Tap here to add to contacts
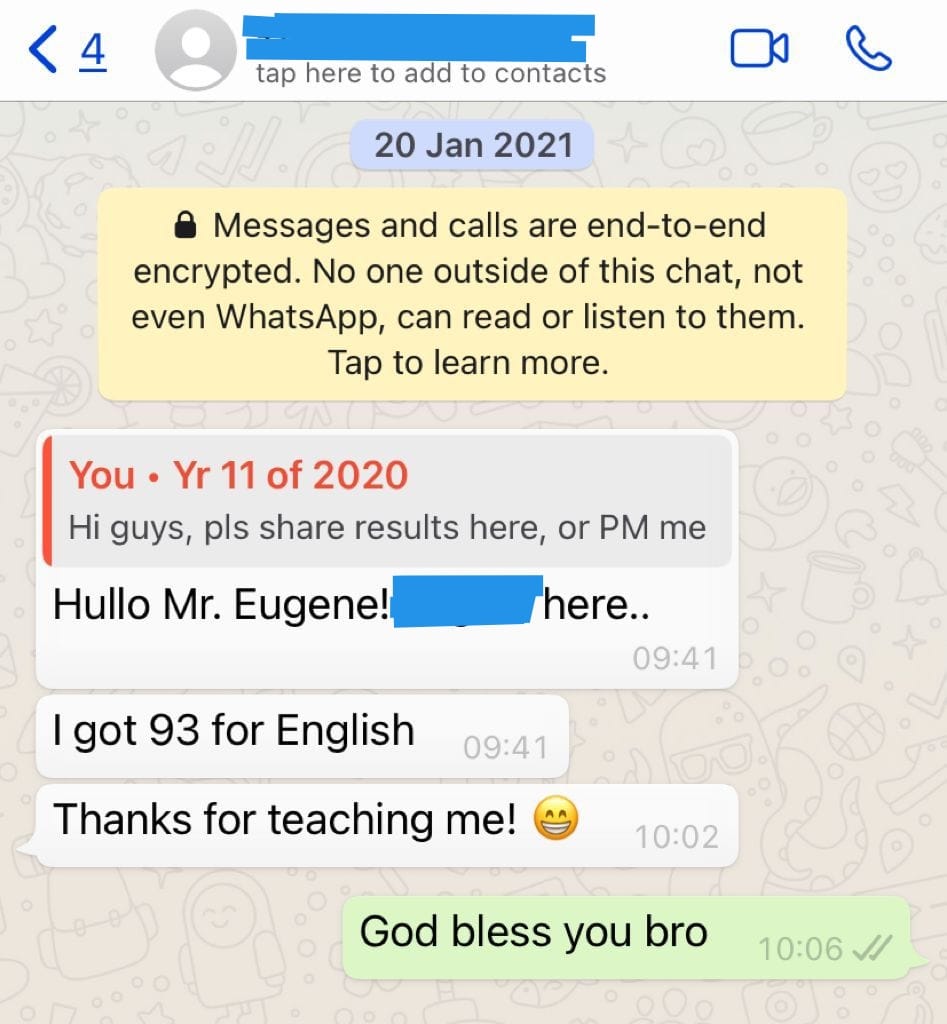The height and width of the screenshot is (1024, 947). (x=430, y=73)
